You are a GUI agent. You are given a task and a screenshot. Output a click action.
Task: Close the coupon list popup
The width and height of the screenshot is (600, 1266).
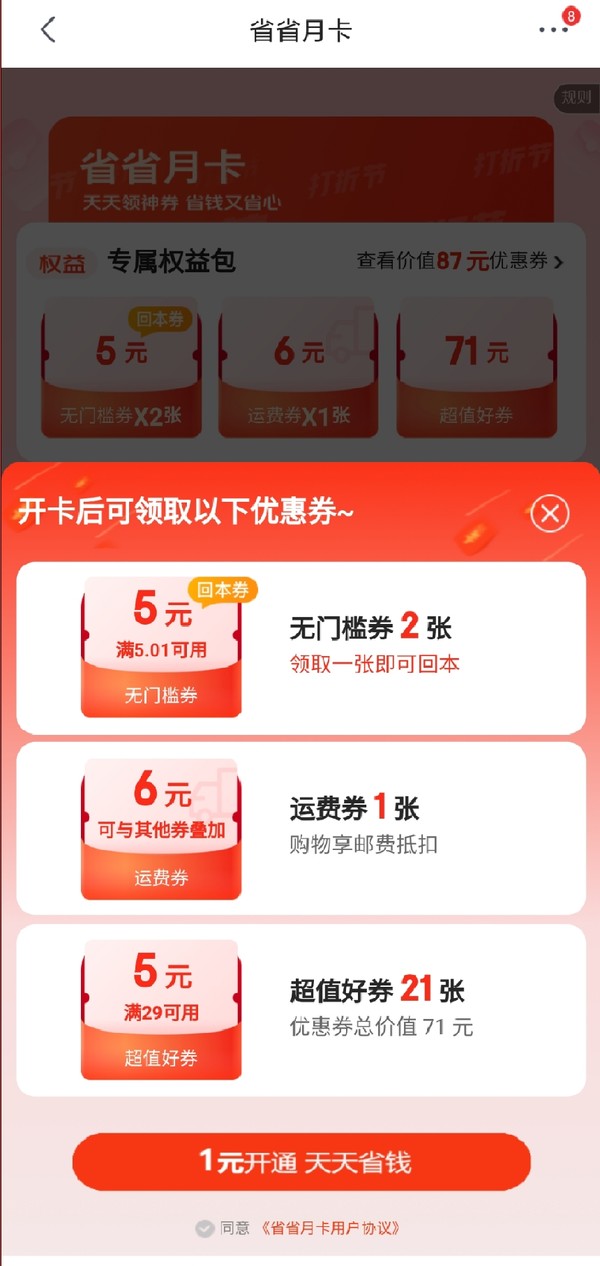coord(549,514)
